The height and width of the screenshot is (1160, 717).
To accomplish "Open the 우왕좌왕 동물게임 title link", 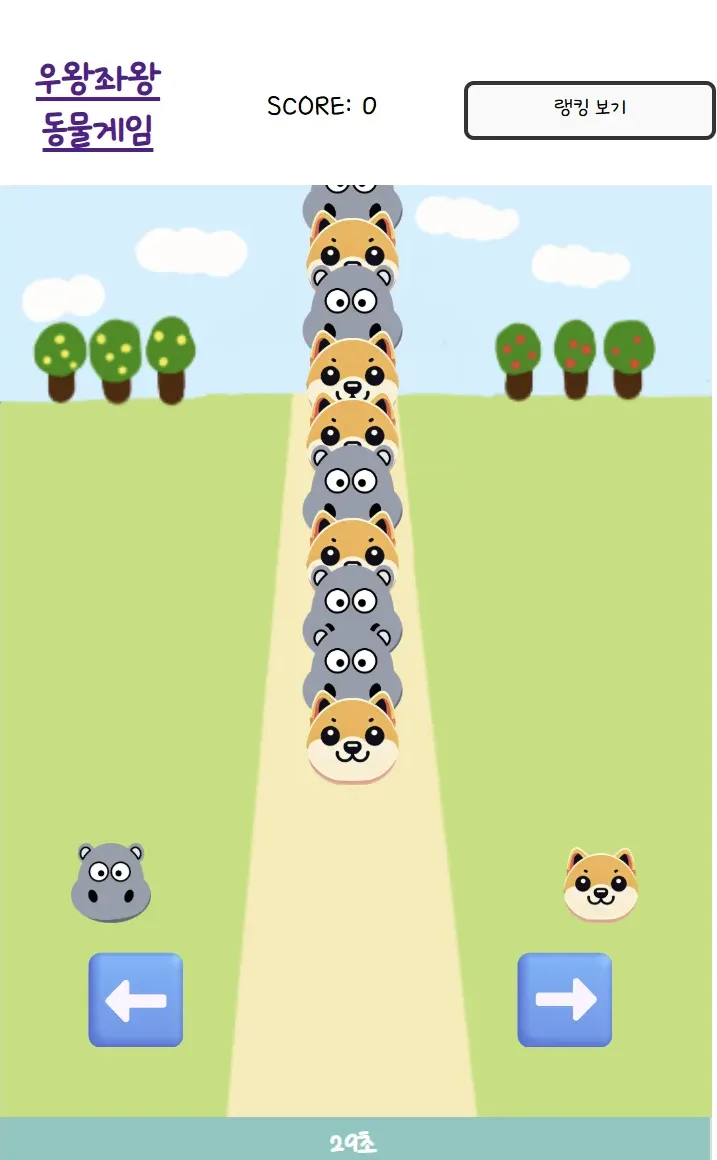I will (x=98, y=105).
